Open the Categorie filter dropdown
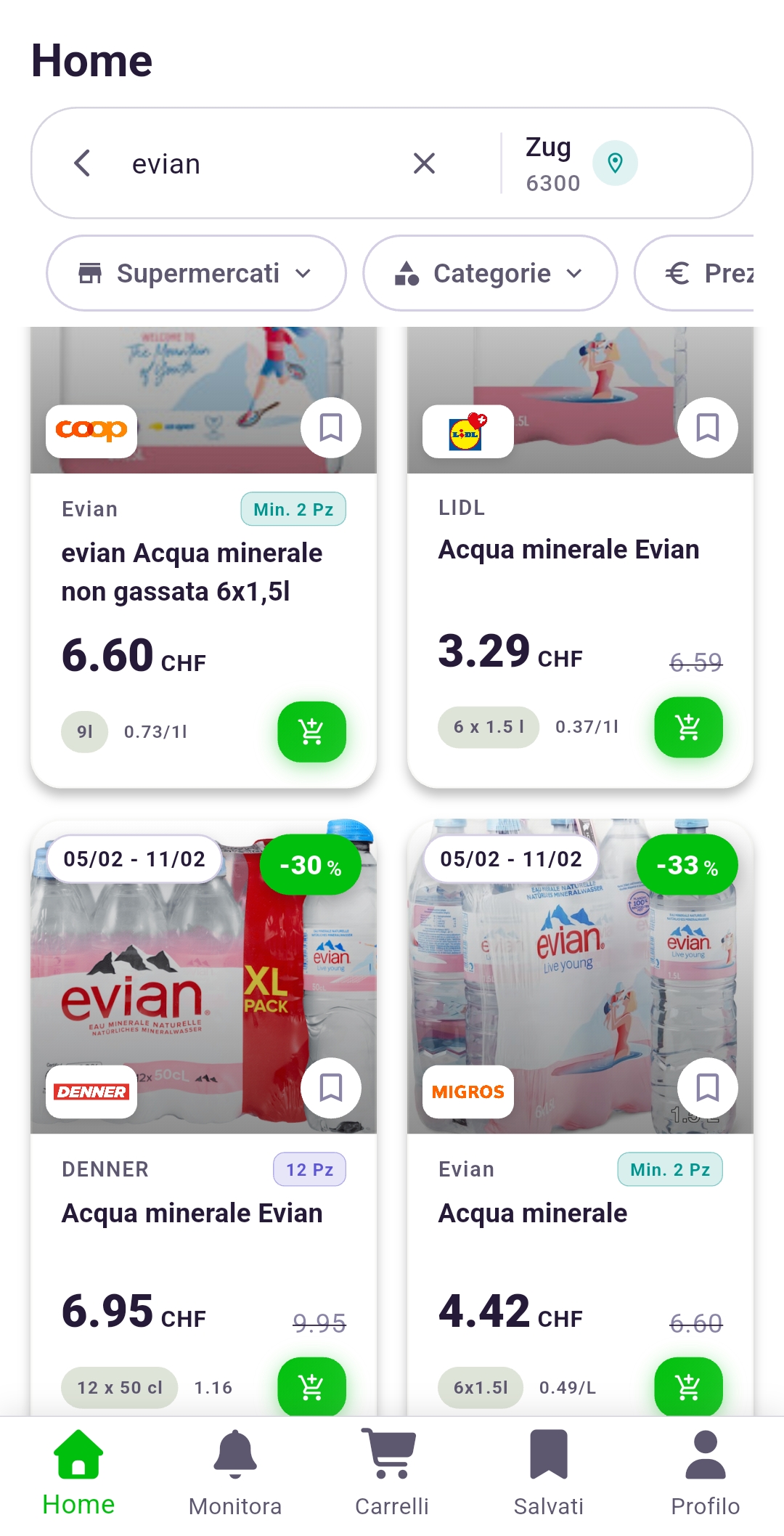Image resolution: width=784 pixels, height=1536 pixels. click(489, 273)
